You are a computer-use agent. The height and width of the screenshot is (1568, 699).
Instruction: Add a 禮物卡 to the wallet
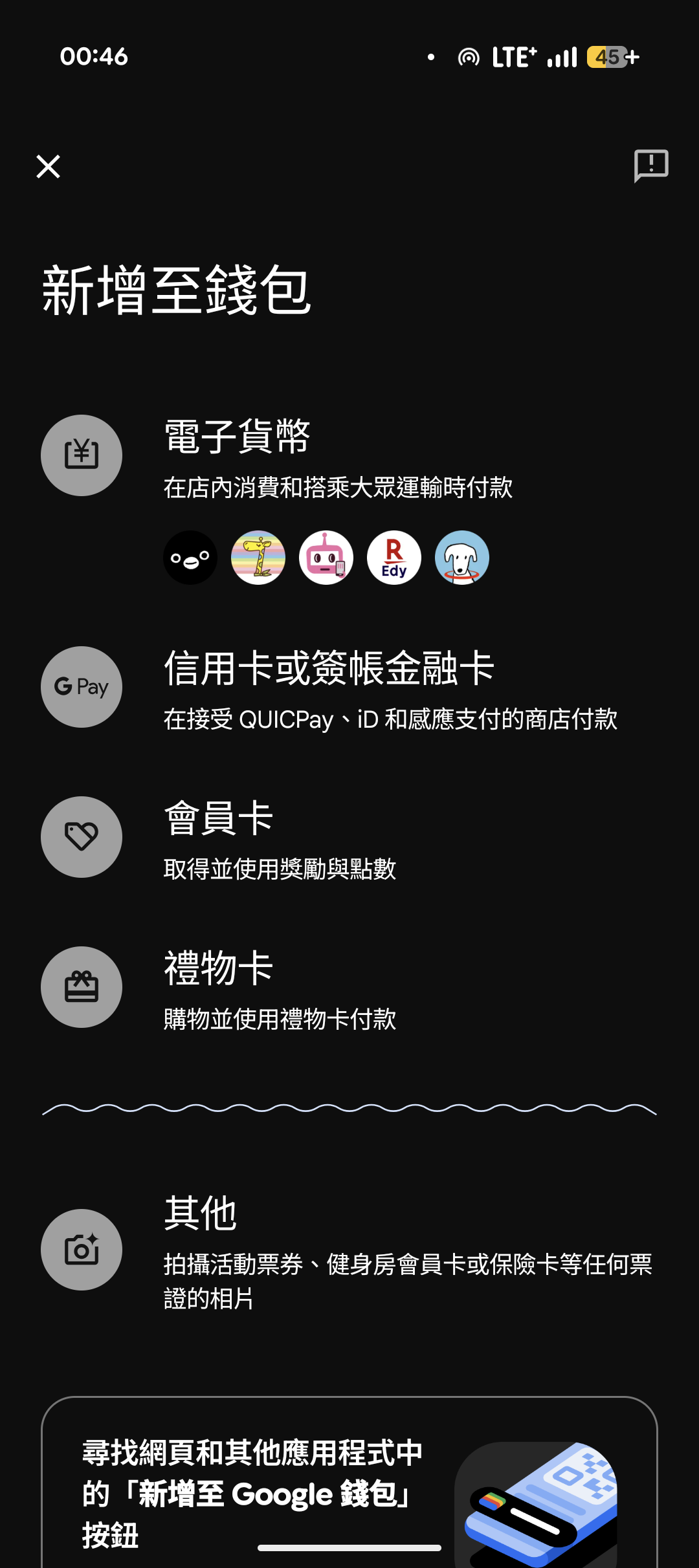click(x=349, y=988)
